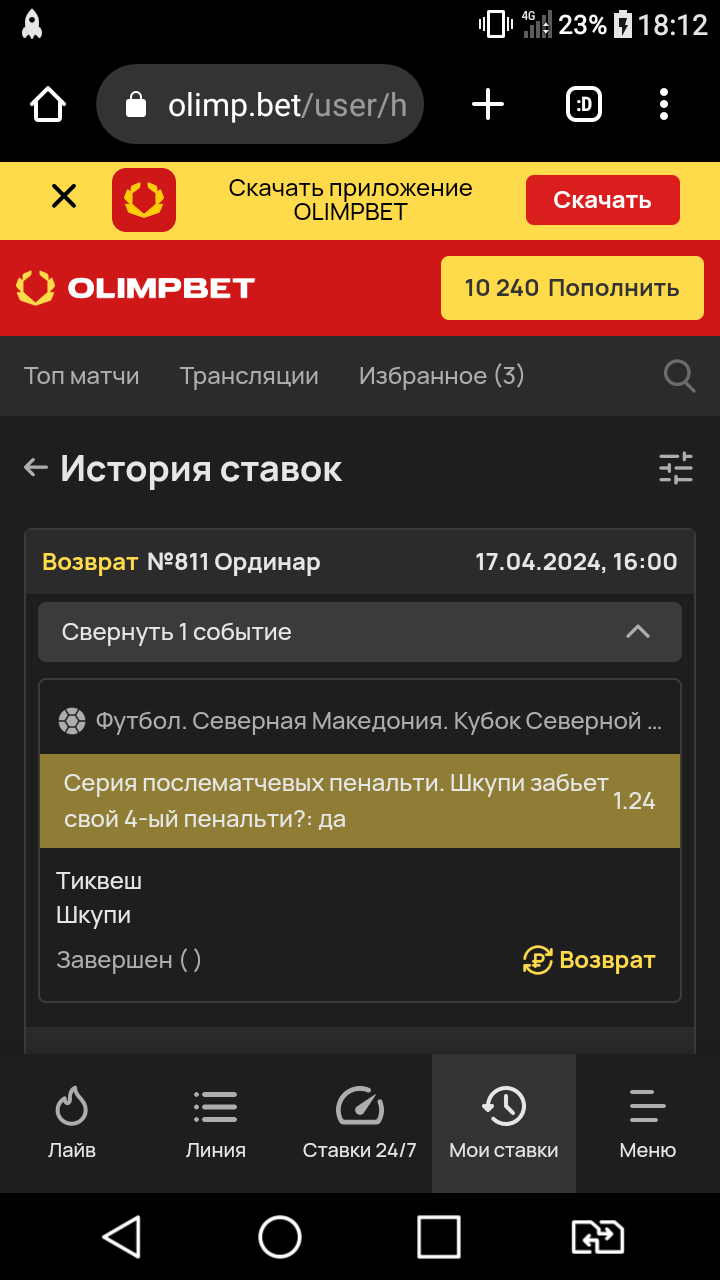Image resolution: width=720 pixels, height=1280 pixels.
Task: Dismiss the OLIMPBET app download banner
Action: [64, 197]
